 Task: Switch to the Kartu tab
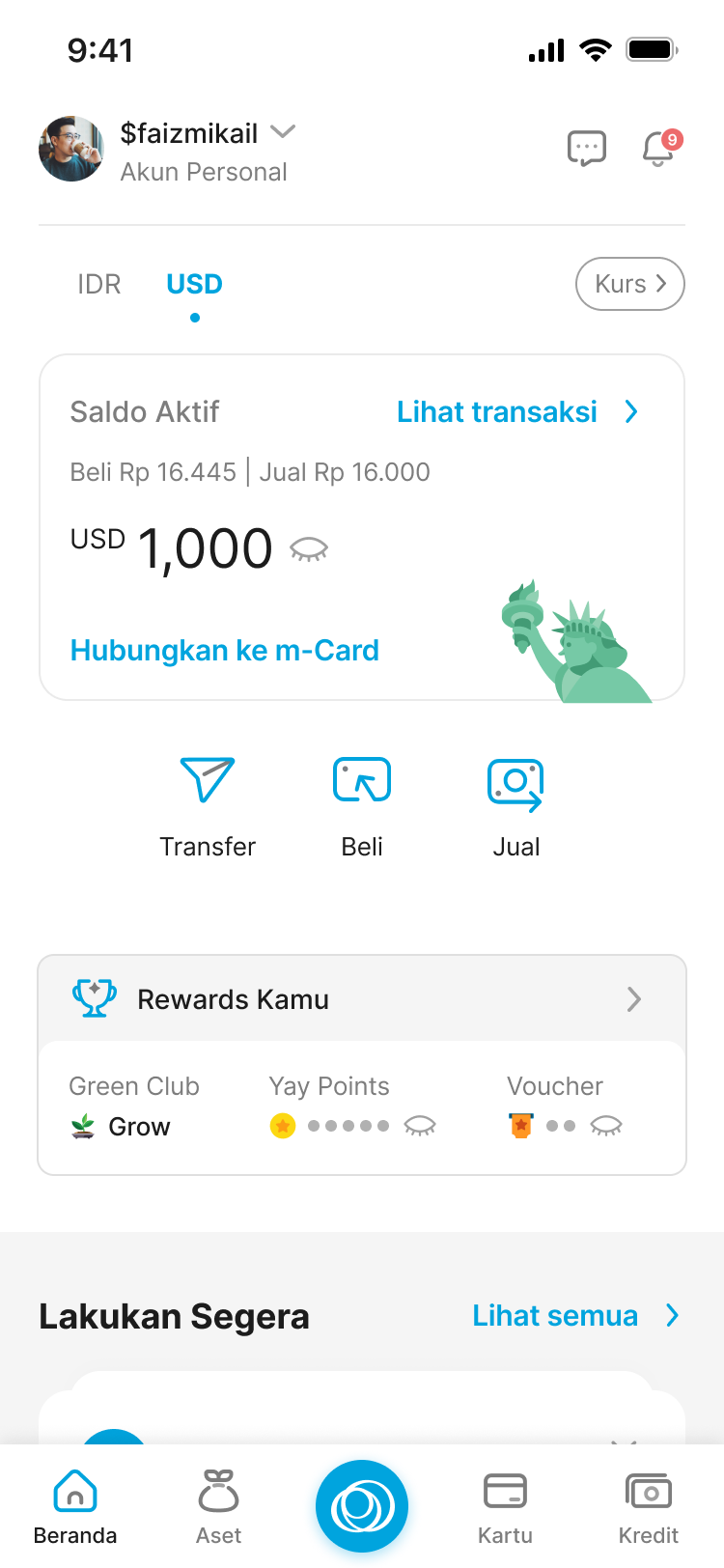[x=505, y=1507]
